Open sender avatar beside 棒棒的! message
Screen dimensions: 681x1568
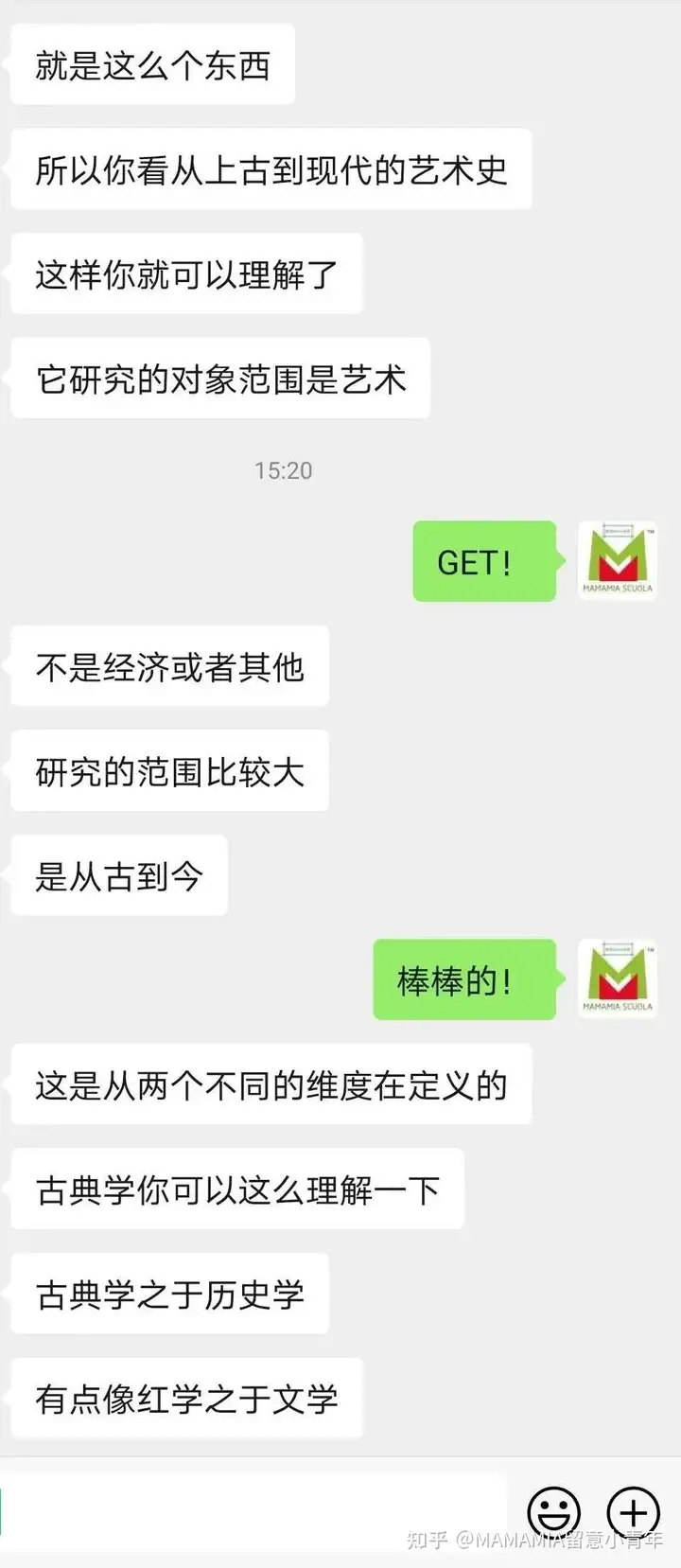tap(617, 978)
